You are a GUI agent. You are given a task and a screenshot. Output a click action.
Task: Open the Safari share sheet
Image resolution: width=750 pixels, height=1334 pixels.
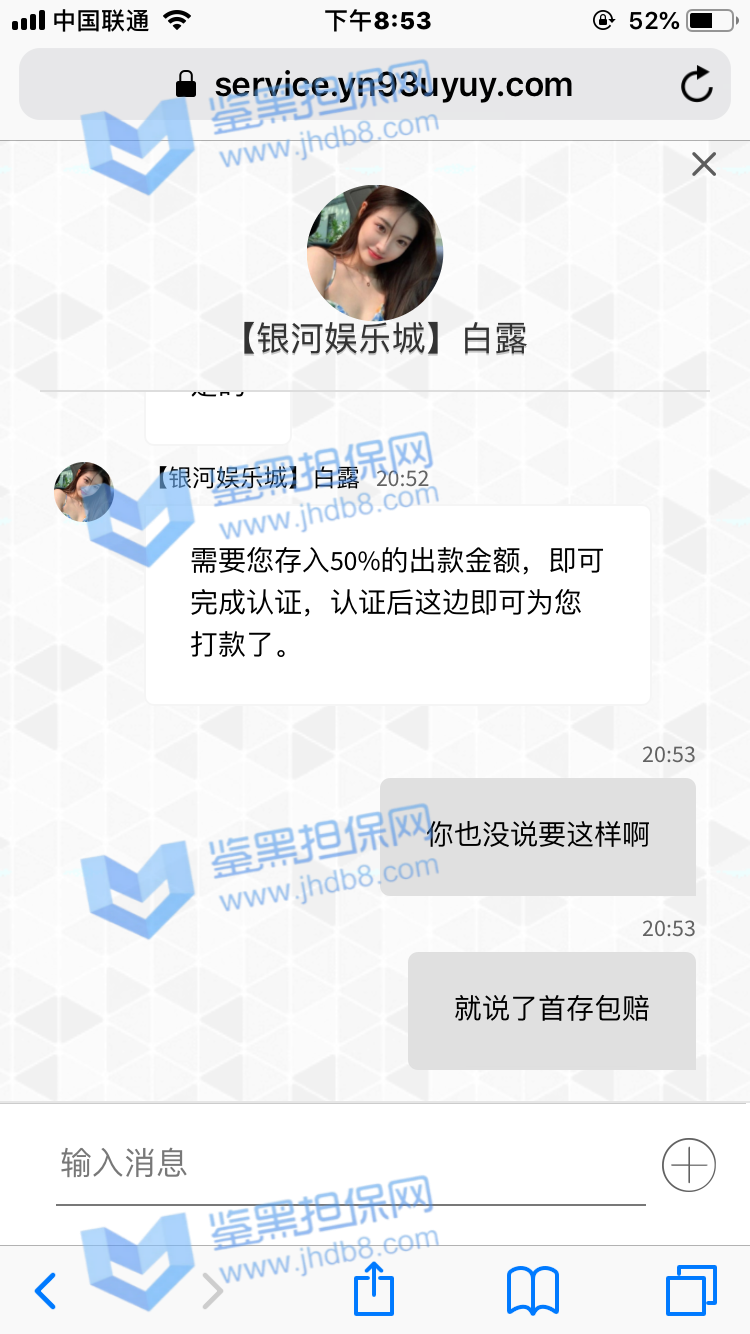tap(374, 1289)
